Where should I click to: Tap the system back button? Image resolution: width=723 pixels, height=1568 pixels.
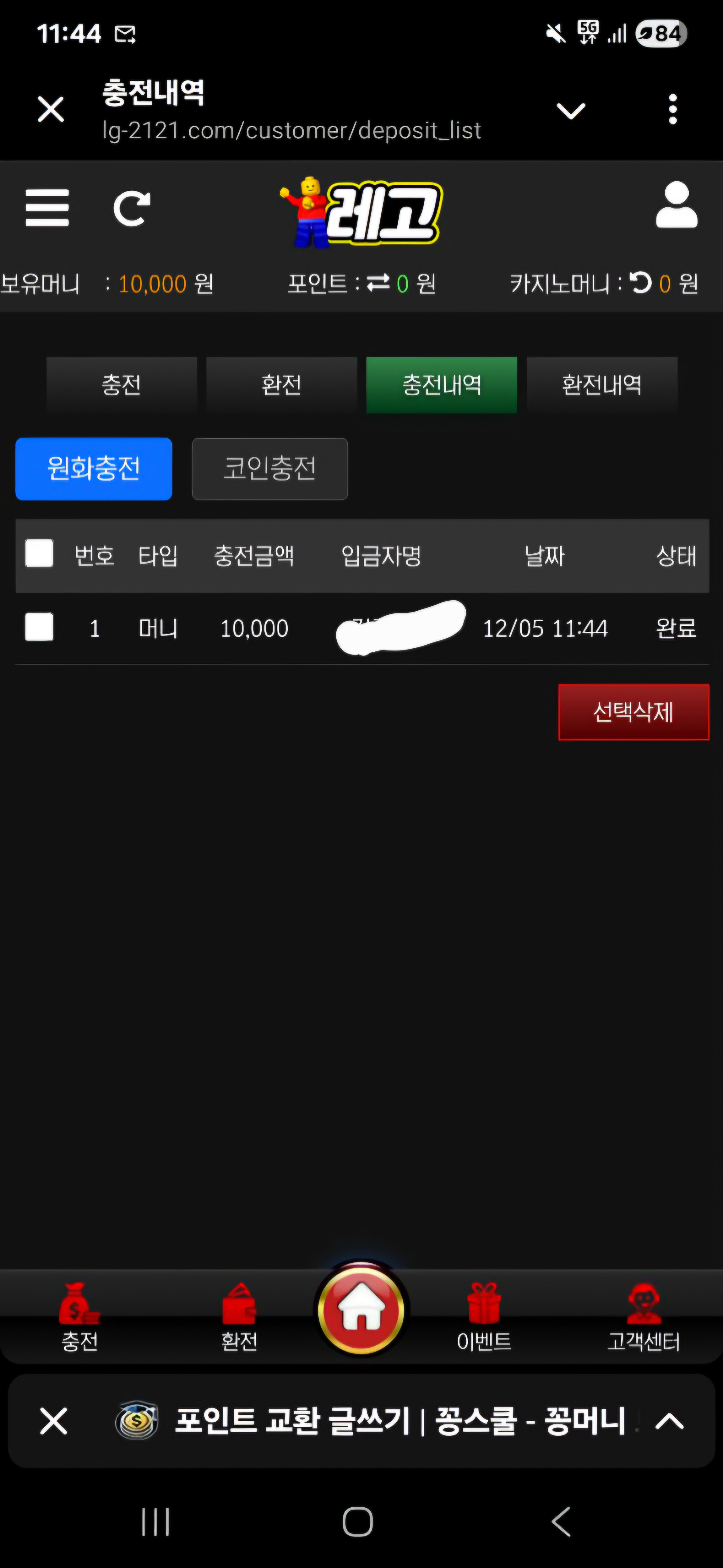(x=561, y=1522)
